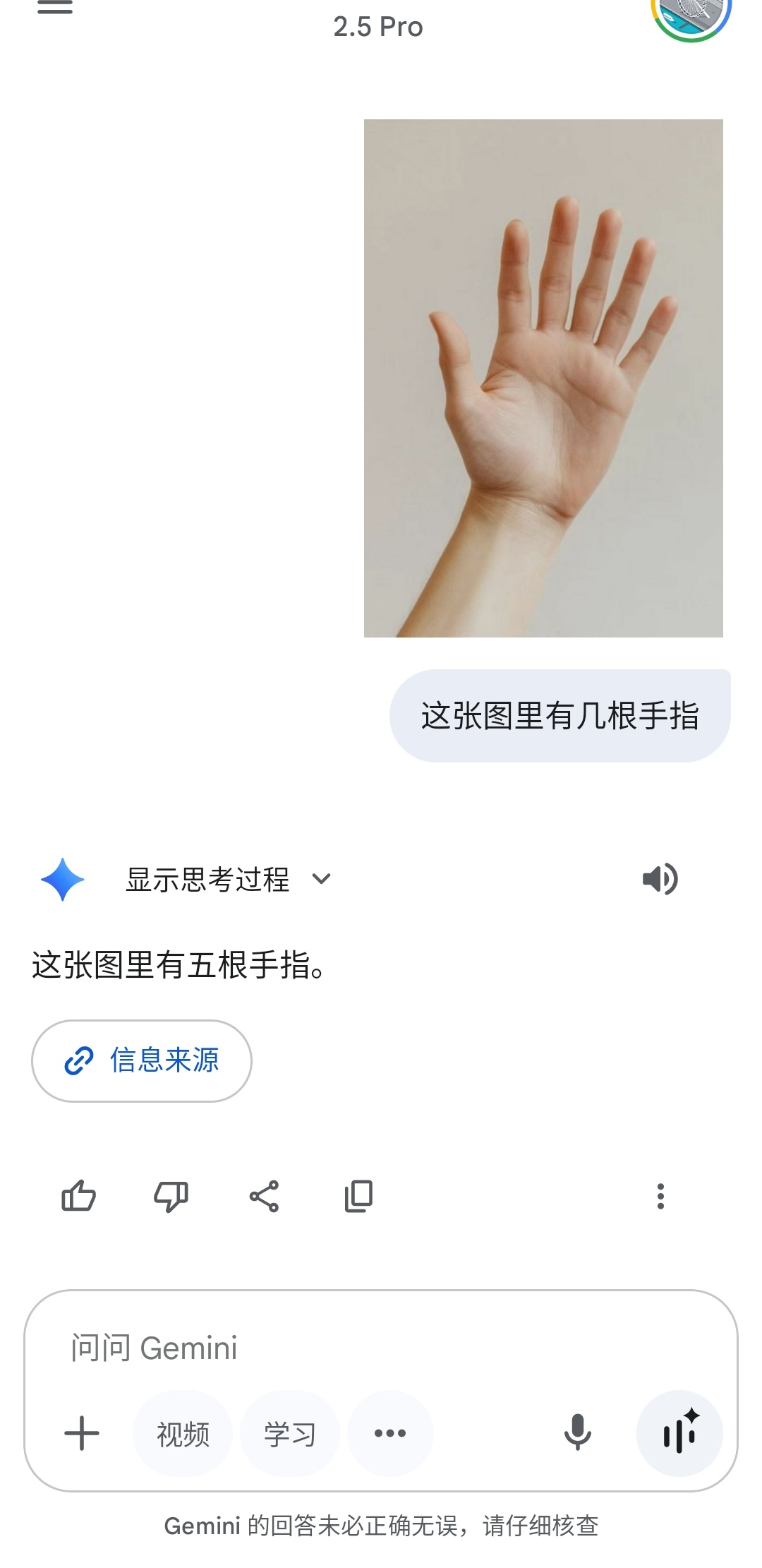
Task: Open more tools three-dot chip
Action: [x=390, y=1434]
